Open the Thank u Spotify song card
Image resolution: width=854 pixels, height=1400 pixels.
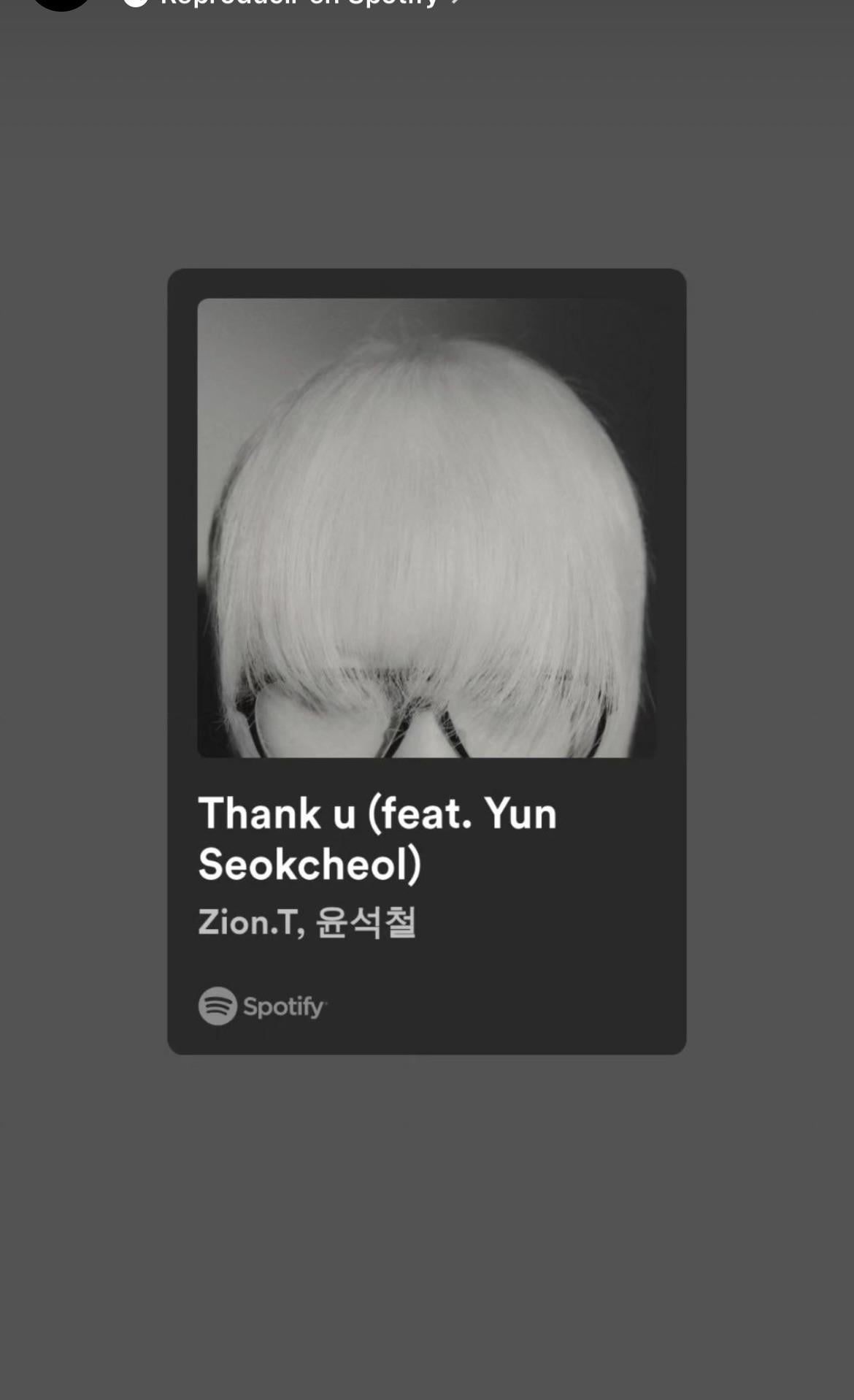click(x=426, y=661)
